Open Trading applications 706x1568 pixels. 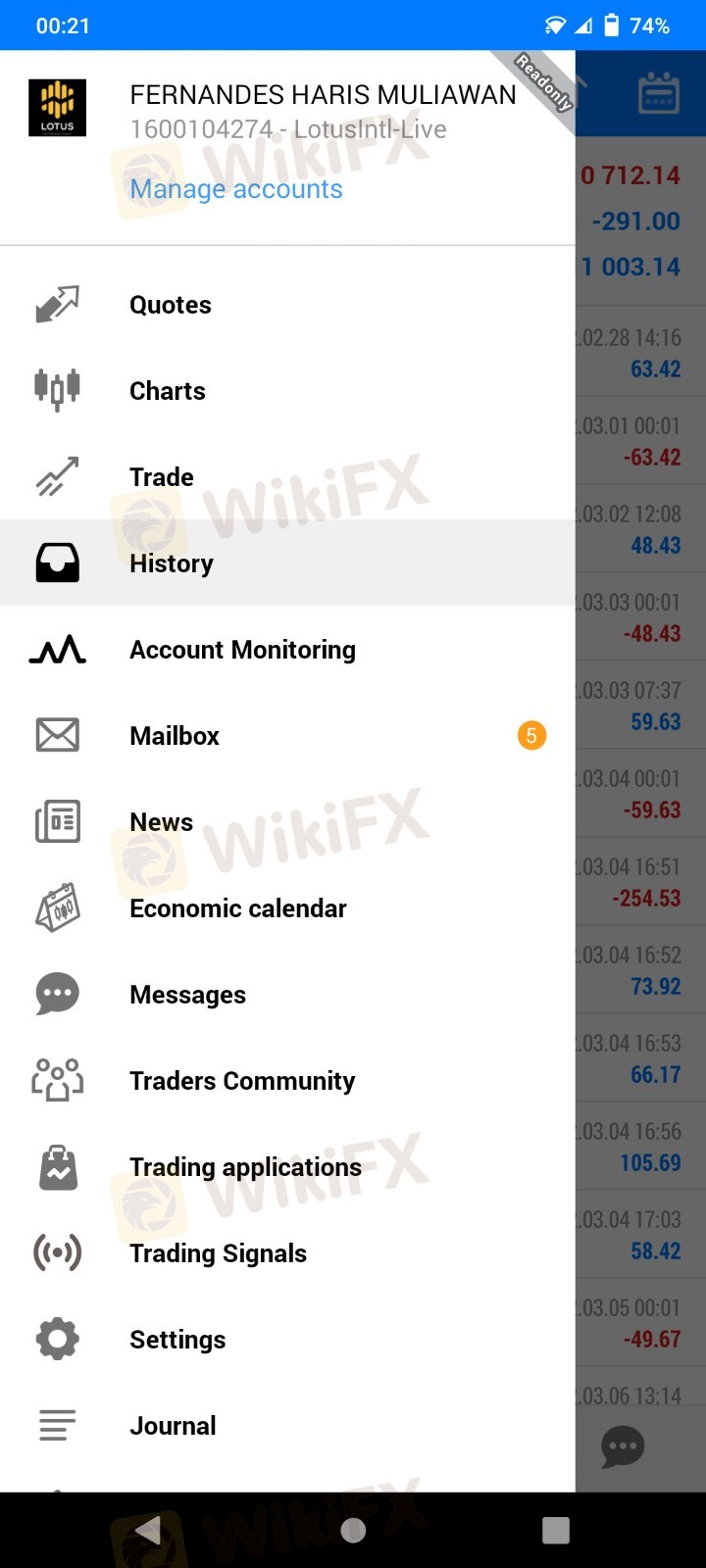point(287,1167)
